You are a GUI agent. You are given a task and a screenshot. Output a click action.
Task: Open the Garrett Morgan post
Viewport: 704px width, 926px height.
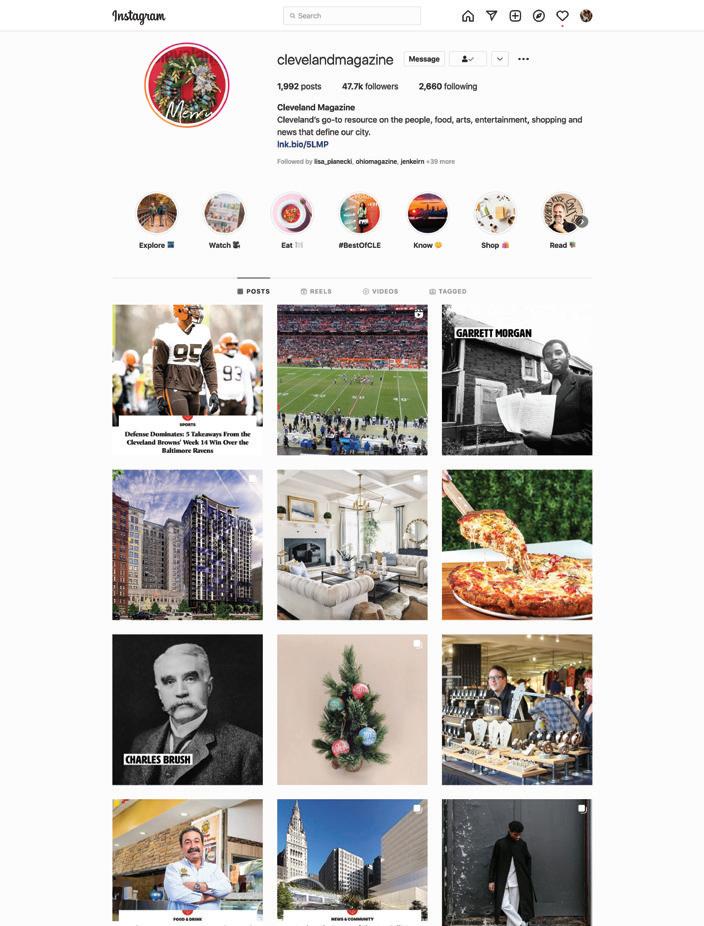517,380
